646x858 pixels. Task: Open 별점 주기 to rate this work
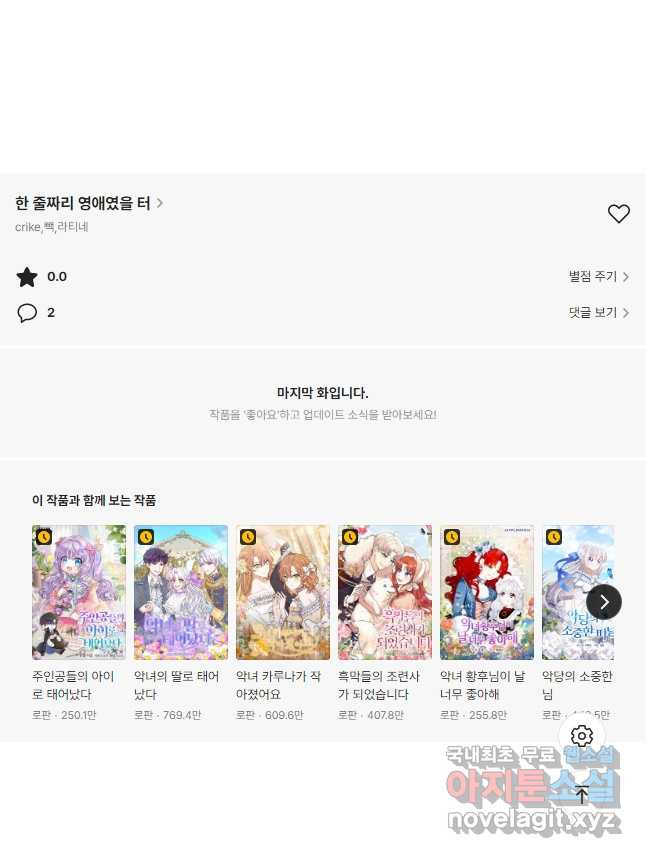click(598, 277)
